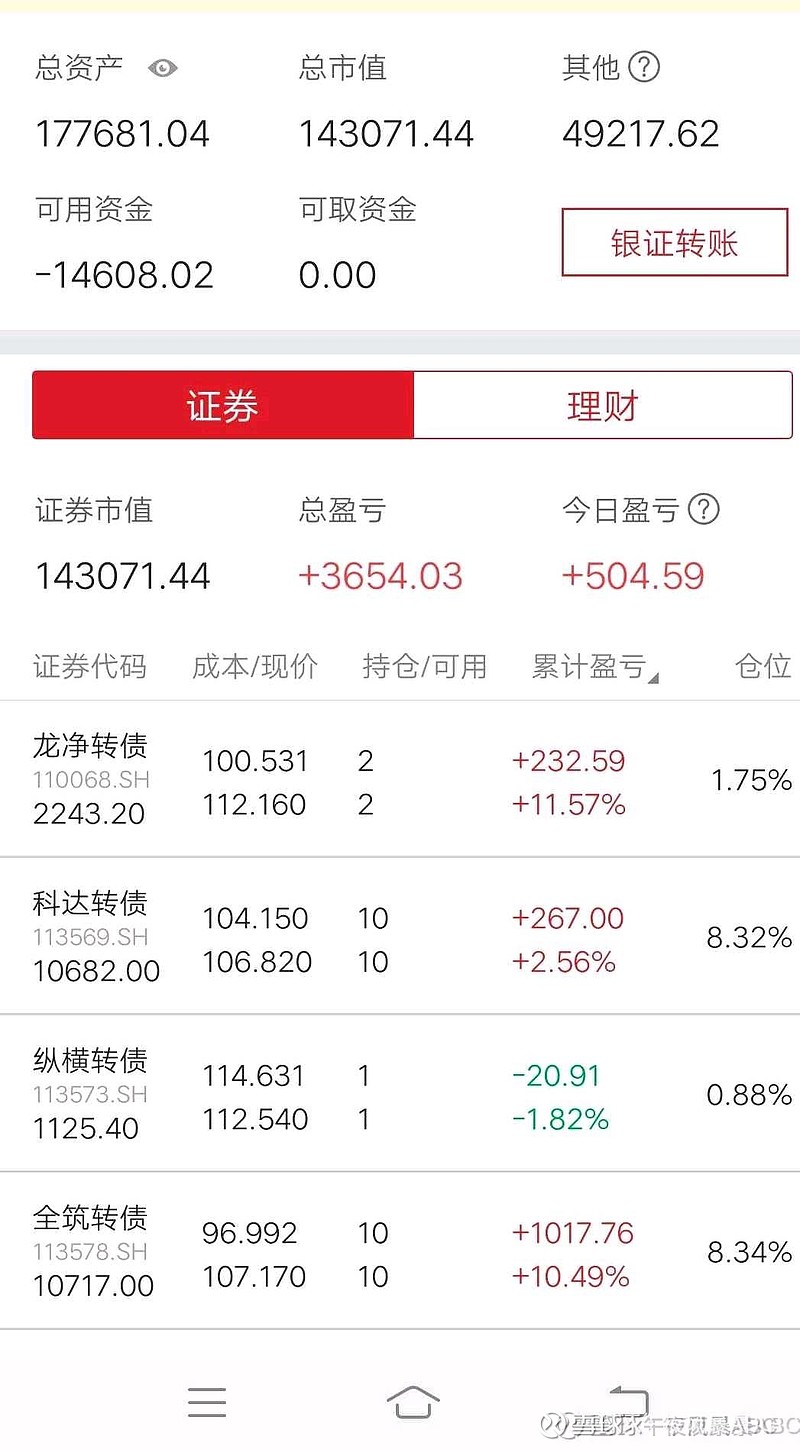The height and width of the screenshot is (1450, 800).
Task: Open help icon beside 今日盈亏
Action: click(x=704, y=510)
